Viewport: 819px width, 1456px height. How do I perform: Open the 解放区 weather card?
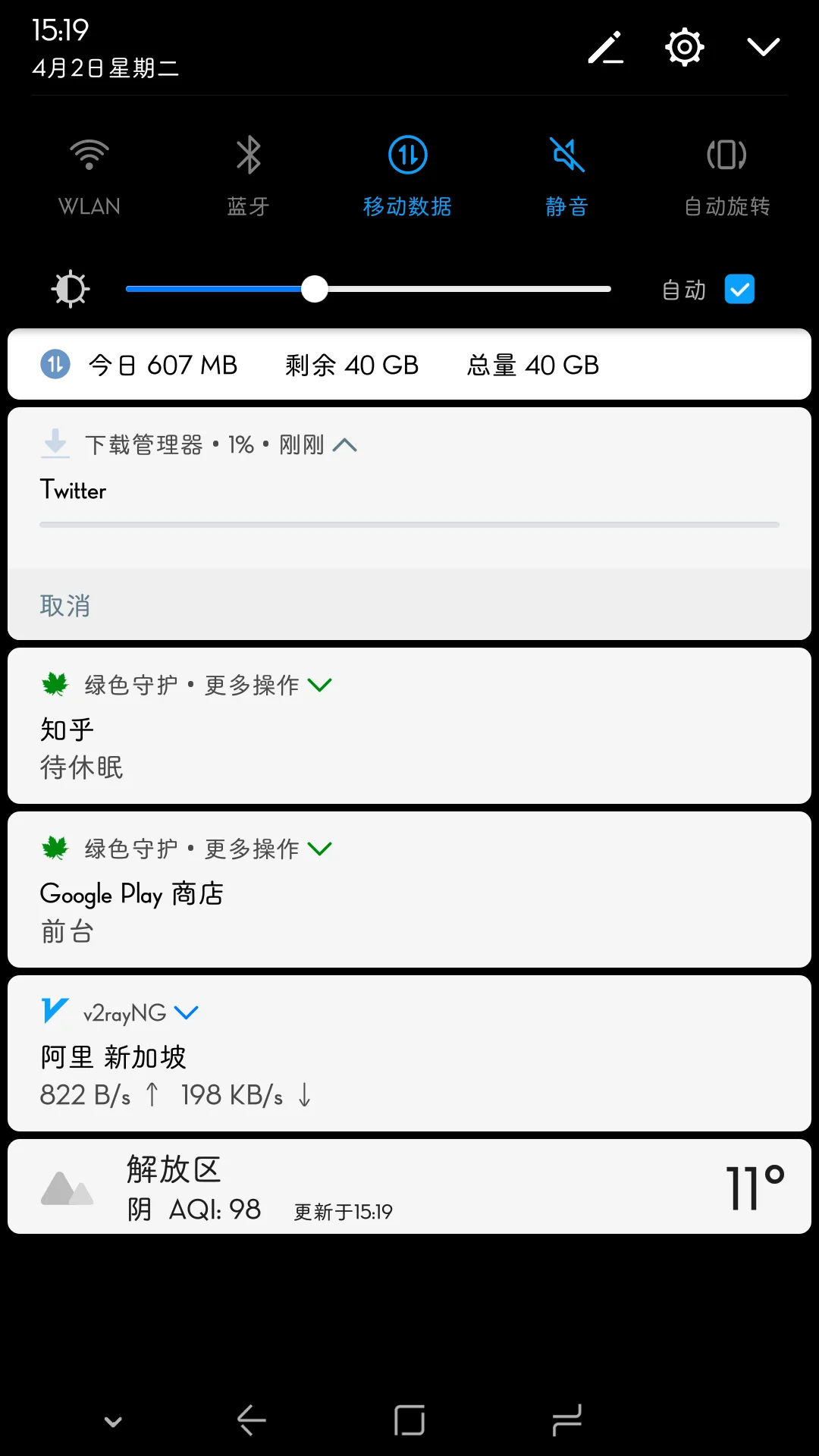pos(409,1187)
